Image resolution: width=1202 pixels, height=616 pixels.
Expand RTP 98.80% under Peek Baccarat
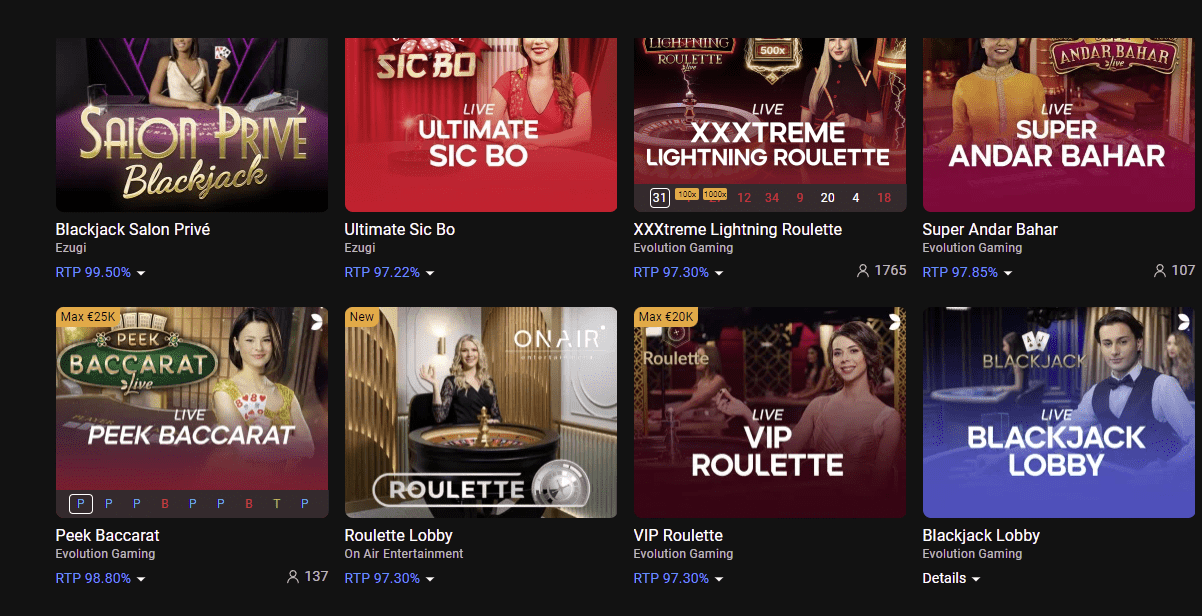101,578
